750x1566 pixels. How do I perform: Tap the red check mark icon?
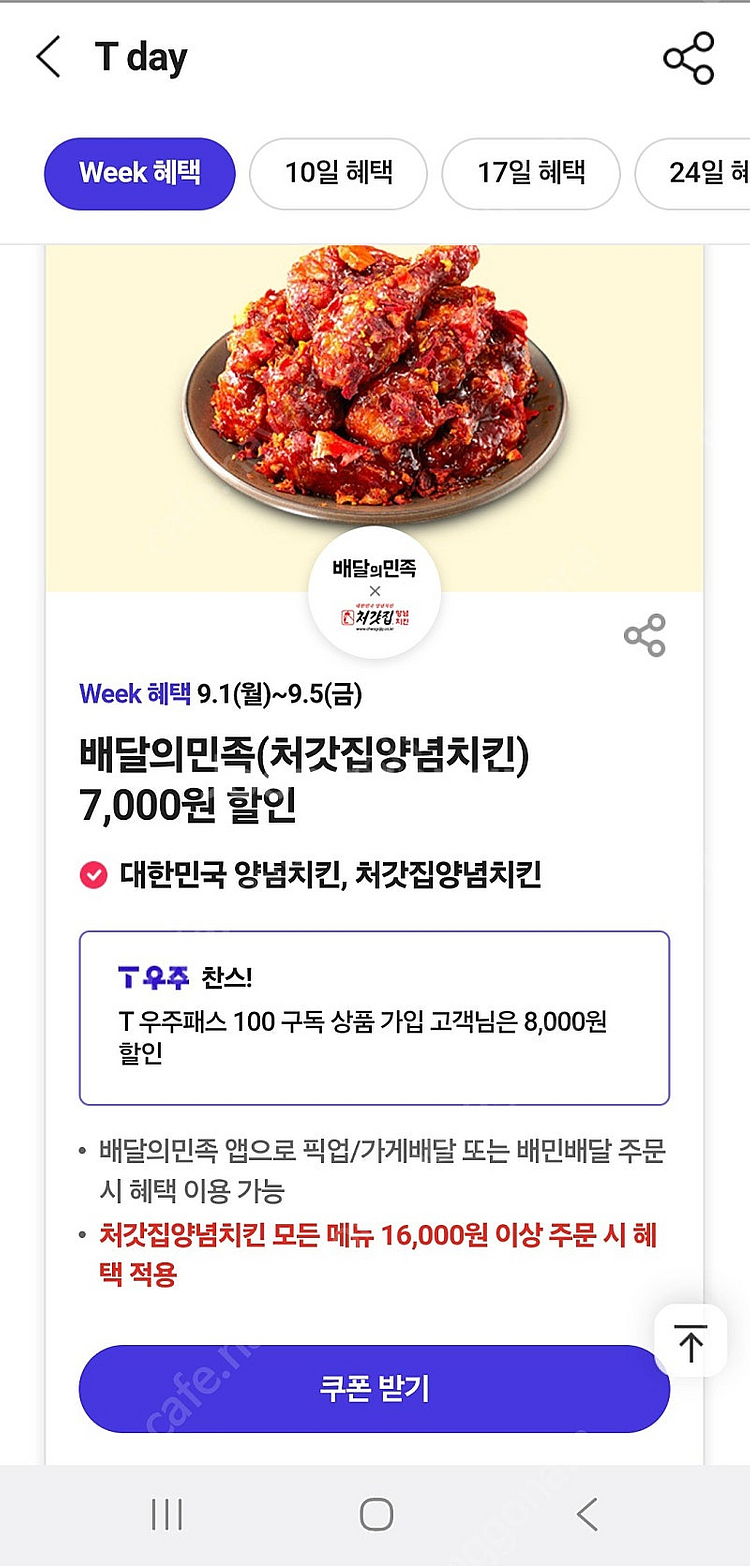click(93, 874)
